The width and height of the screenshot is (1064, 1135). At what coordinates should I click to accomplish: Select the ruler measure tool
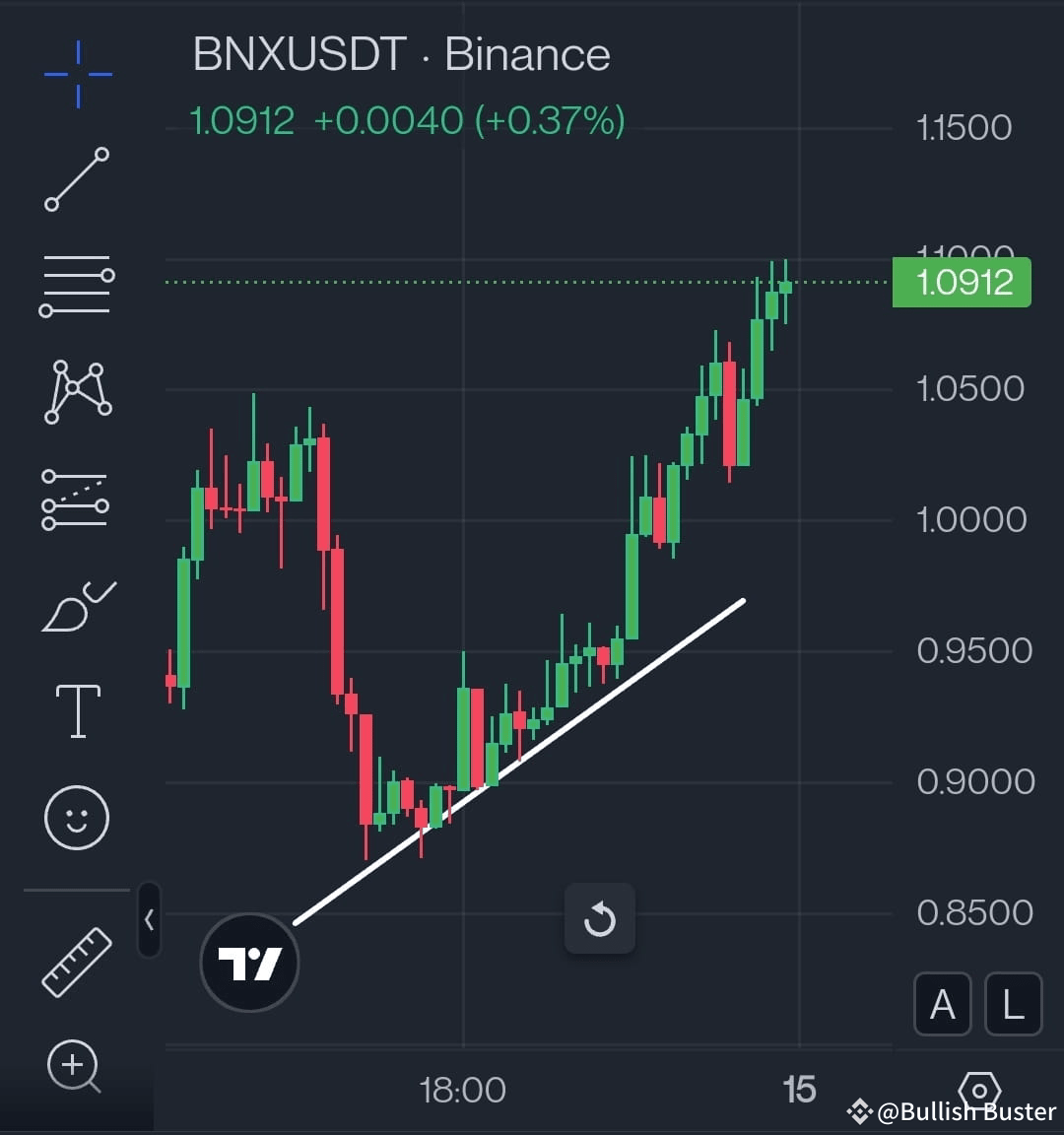click(x=77, y=961)
